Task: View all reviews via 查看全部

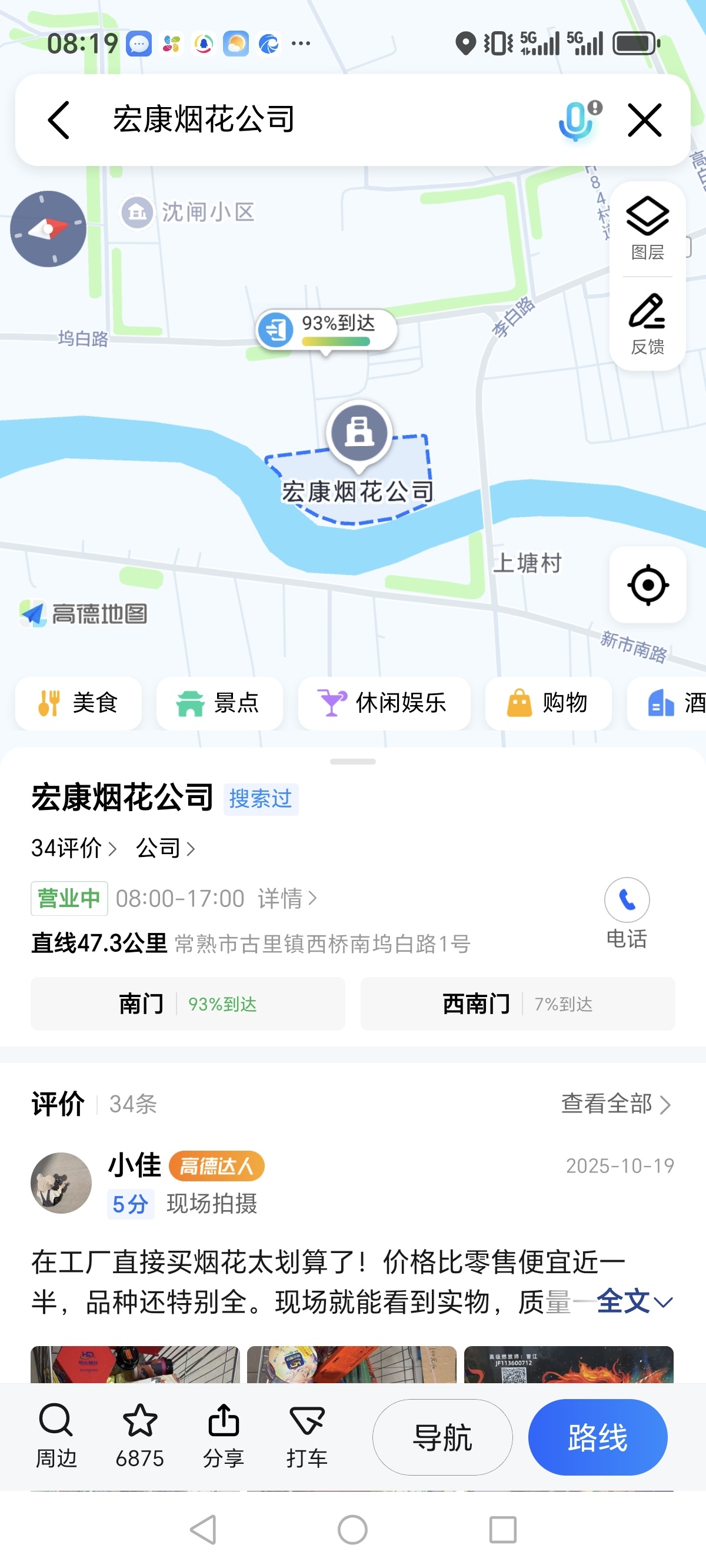Action: pos(615,1104)
